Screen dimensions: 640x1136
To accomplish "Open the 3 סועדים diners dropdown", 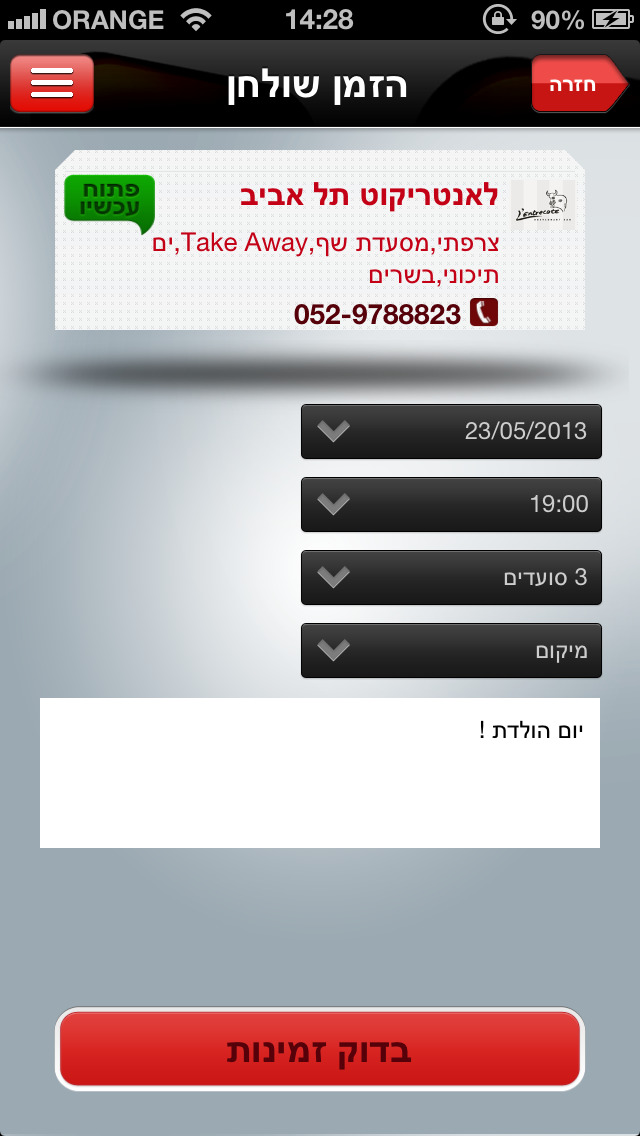I will pyautogui.click(x=451, y=577).
